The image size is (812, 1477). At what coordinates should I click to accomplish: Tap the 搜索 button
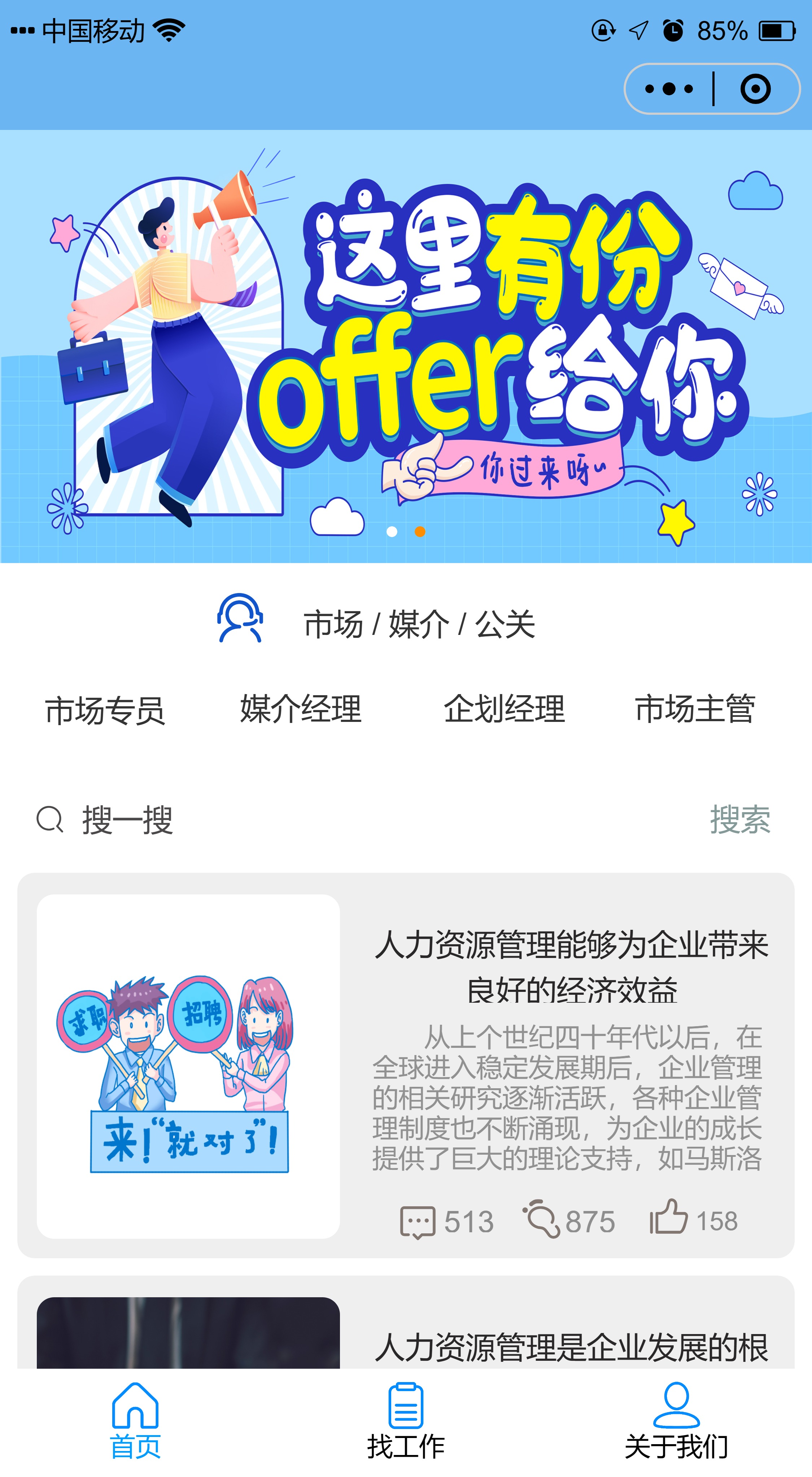pyautogui.click(x=740, y=819)
